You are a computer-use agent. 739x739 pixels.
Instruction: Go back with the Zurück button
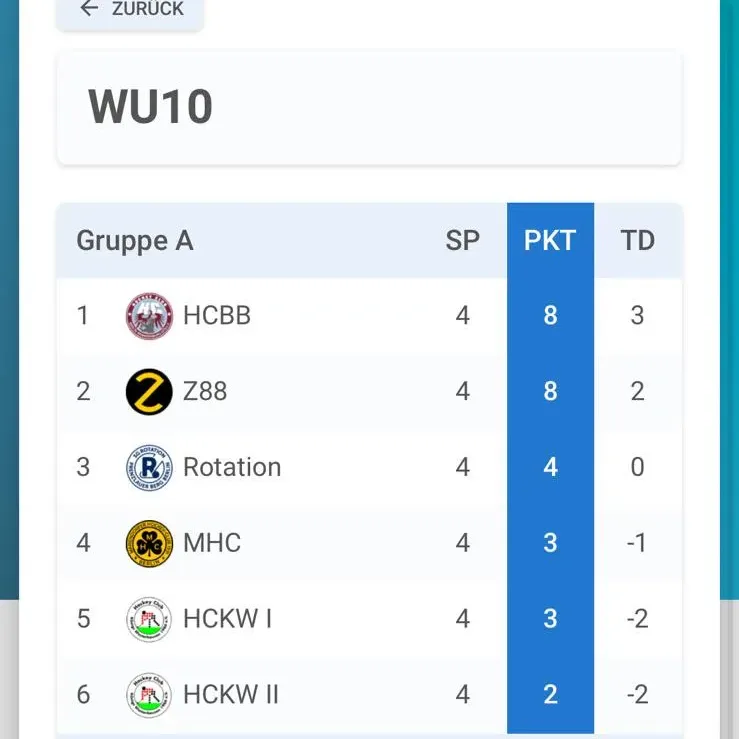pos(130,10)
